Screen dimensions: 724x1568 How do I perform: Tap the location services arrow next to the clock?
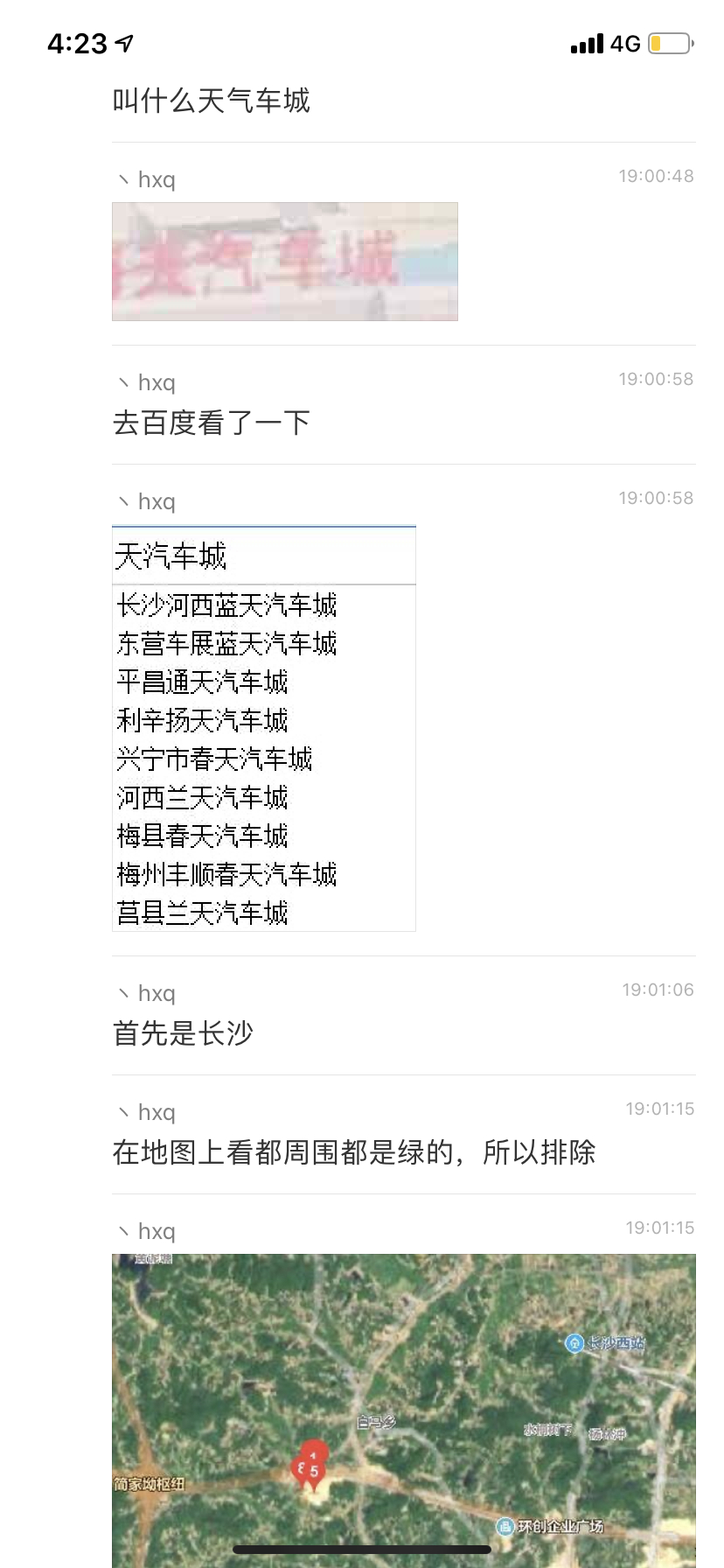point(122,41)
